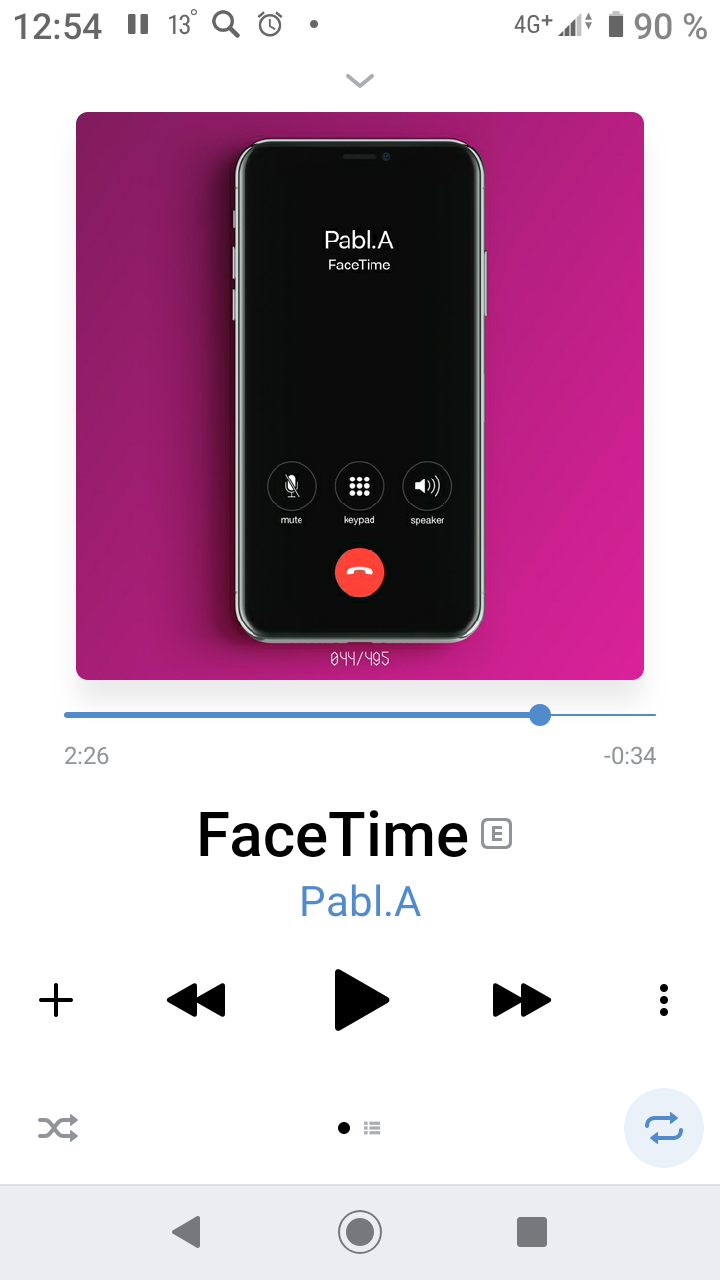The image size is (720, 1280).
Task: Add FaceTime to library with plus icon
Action: (x=56, y=999)
